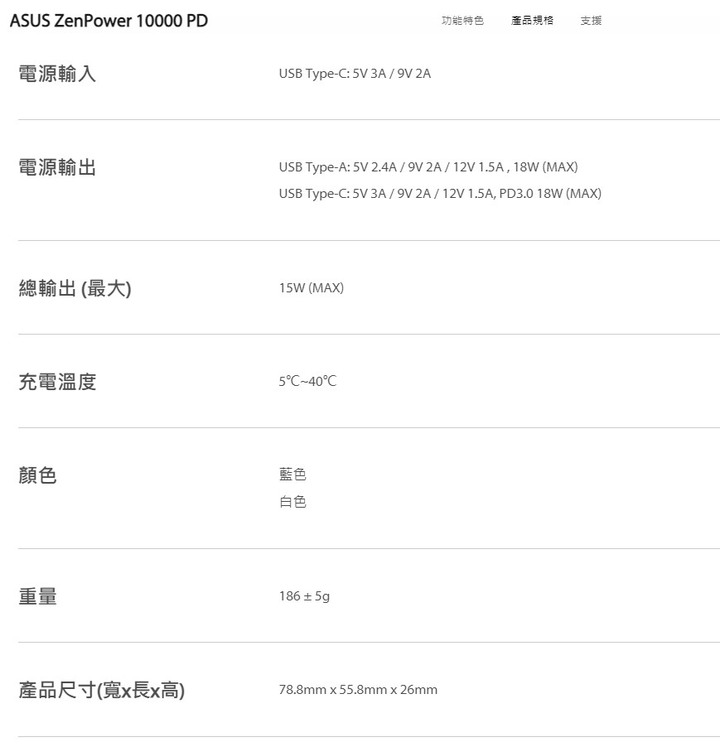Click the USB Type-A output specification text
720x747 pixels.
[428, 167]
